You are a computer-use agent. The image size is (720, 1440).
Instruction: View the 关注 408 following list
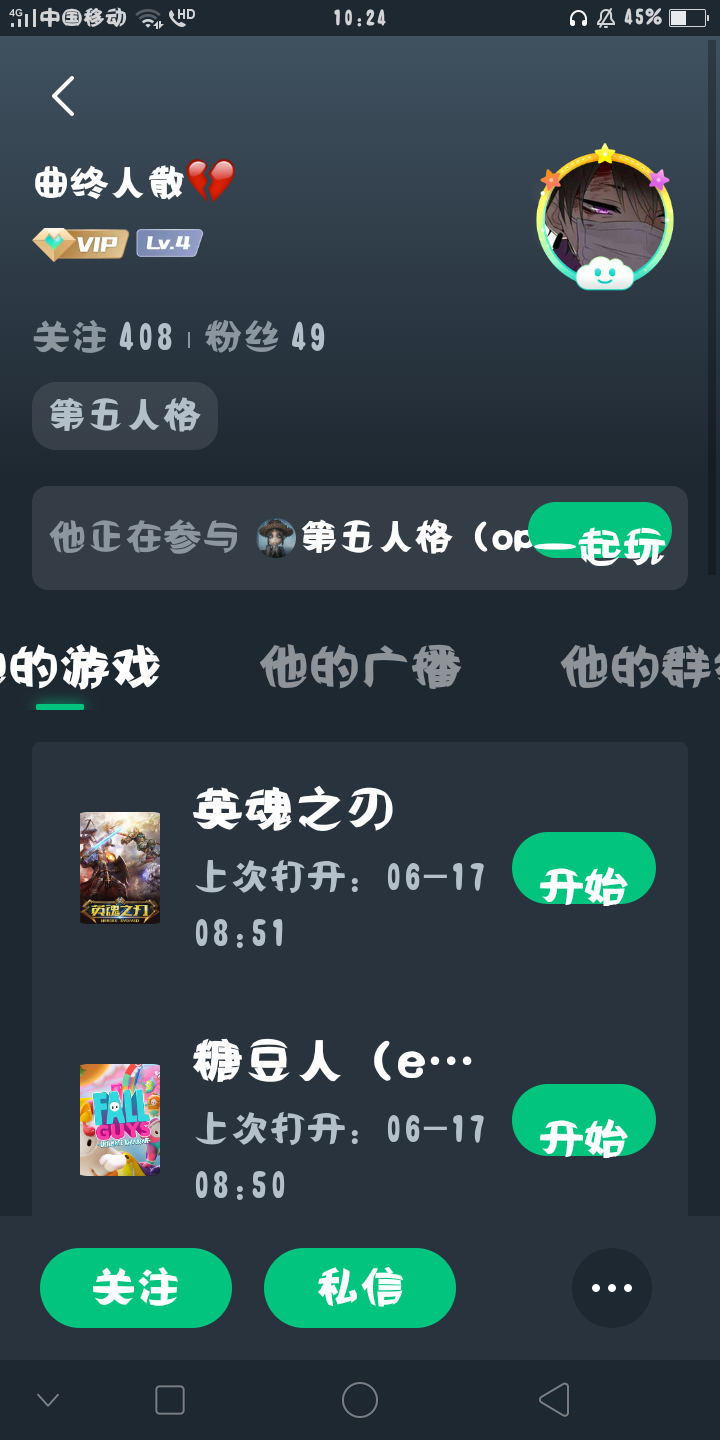click(x=103, y=337)
